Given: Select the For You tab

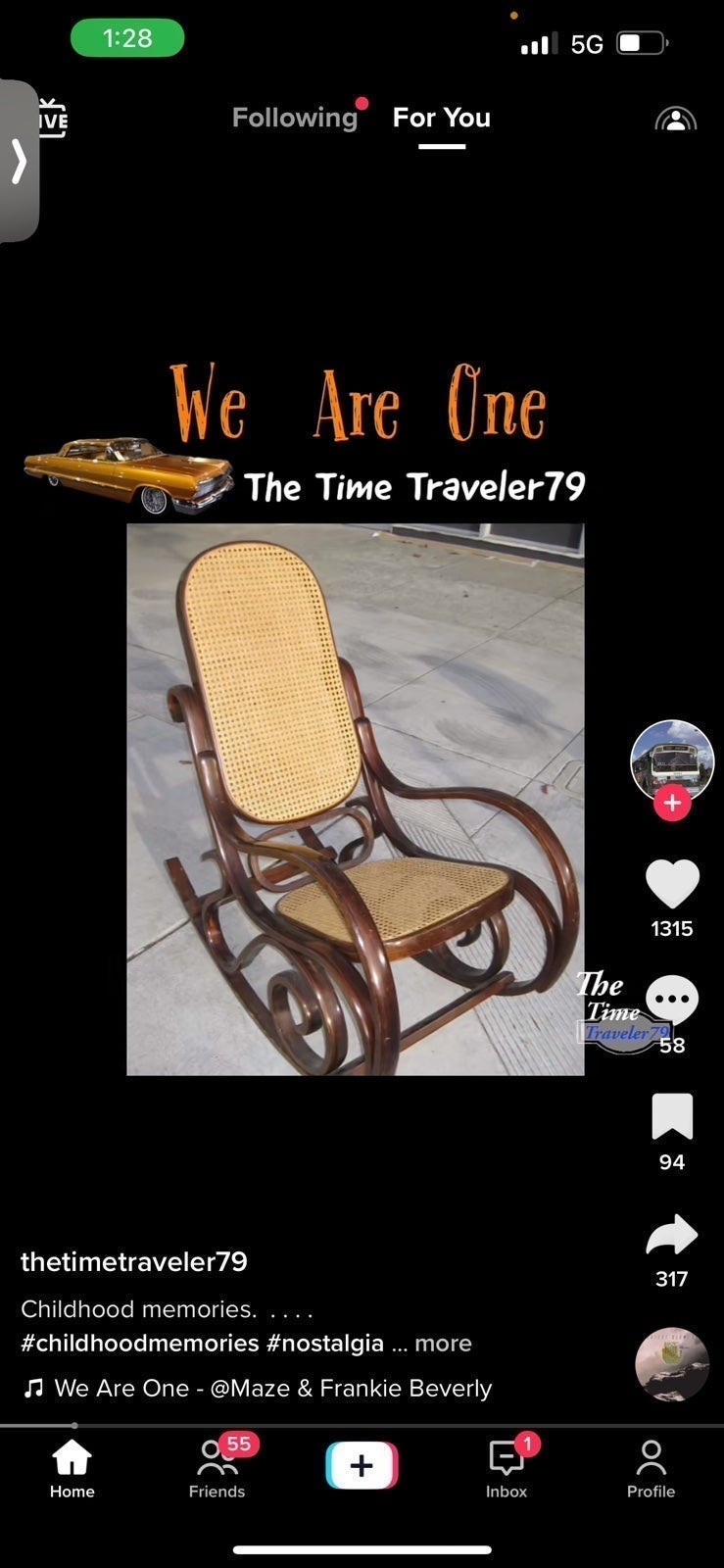Looking at the screenshot, I should [442, 118].
